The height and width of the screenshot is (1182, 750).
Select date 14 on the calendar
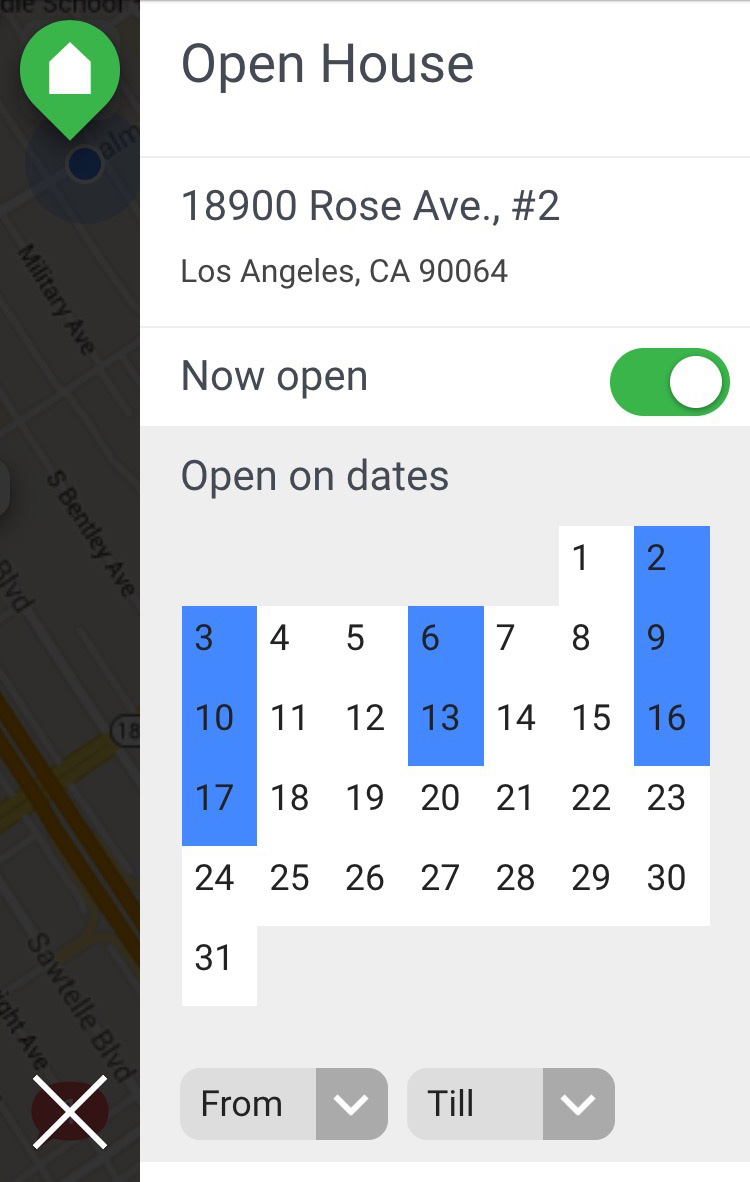[521, 726]
